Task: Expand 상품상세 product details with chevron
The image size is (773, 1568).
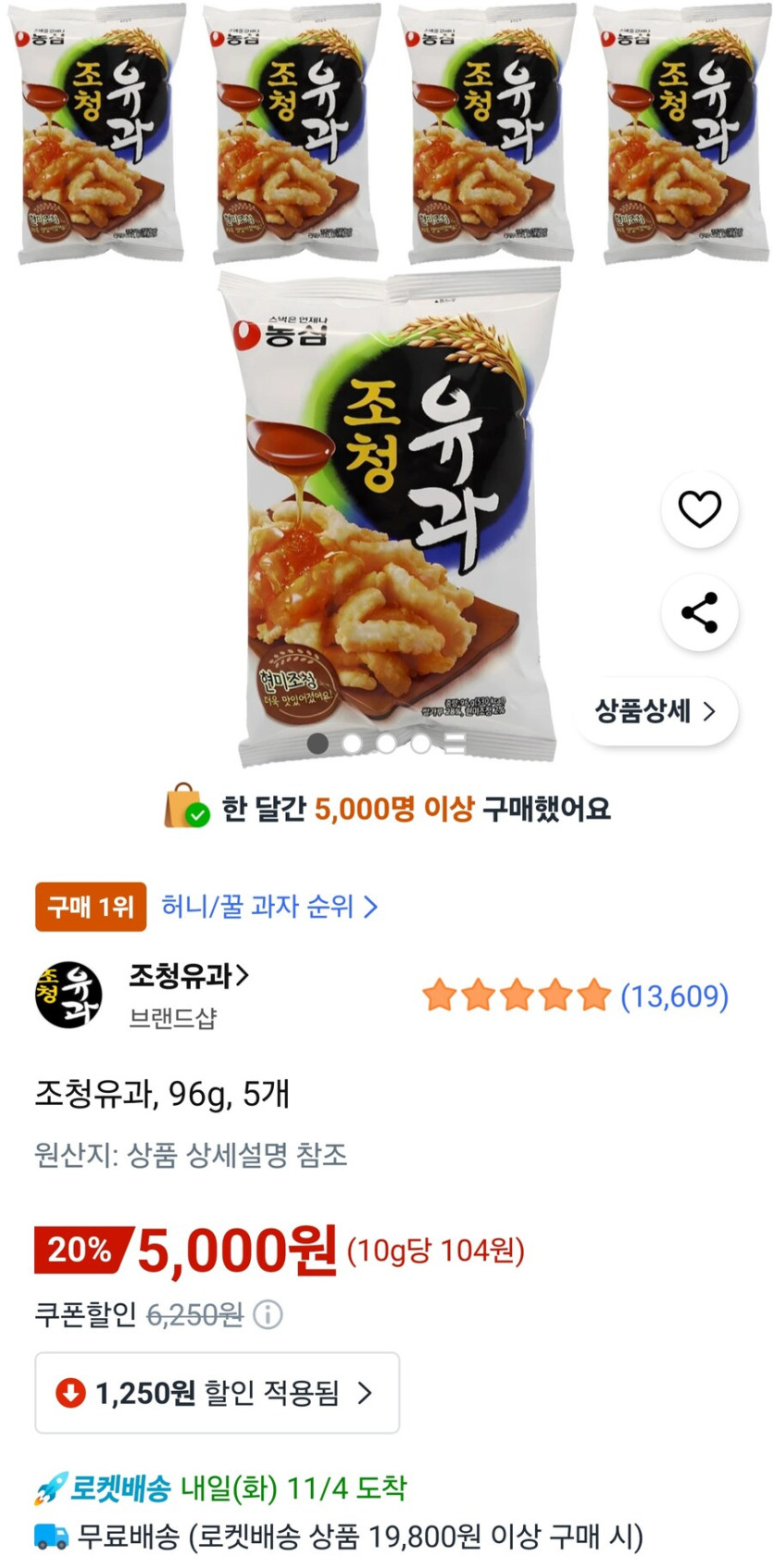Action: (709, 713)
